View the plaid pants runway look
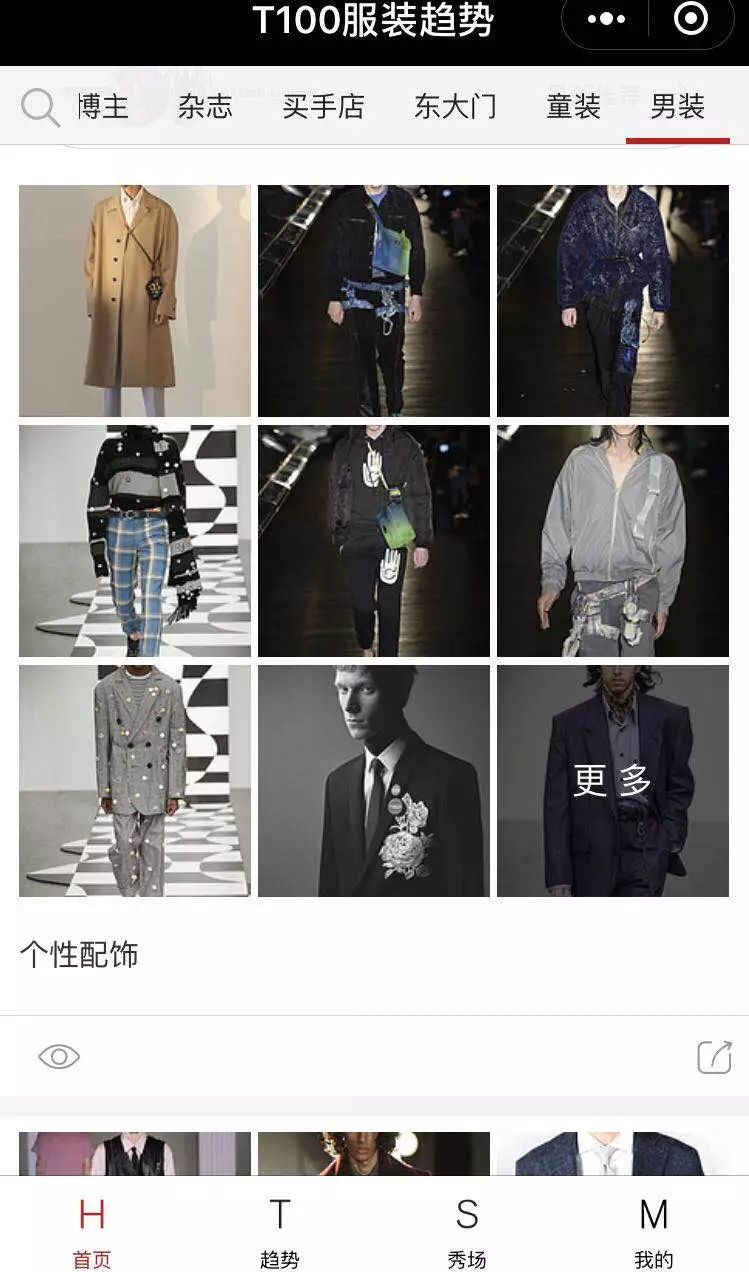The height and width of the screenshot is (1272, 749). (x=135, y=539)
